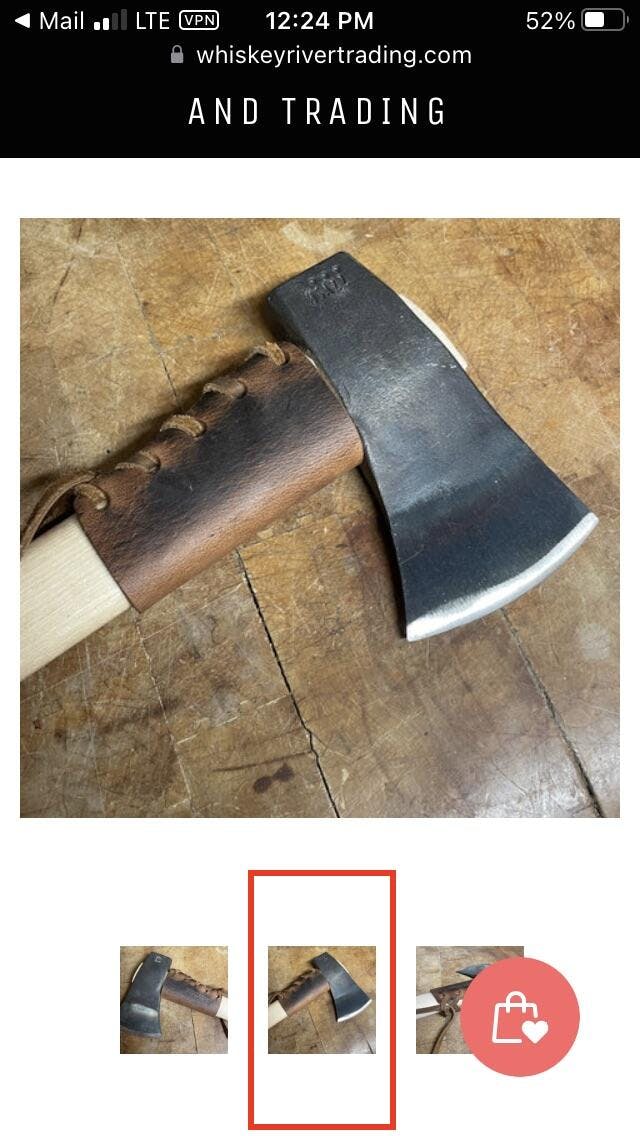Image resolution: width=640 pixels, height=1136 pixels.
Task: Return to the Mail app
Action: [x=48, y=21]
